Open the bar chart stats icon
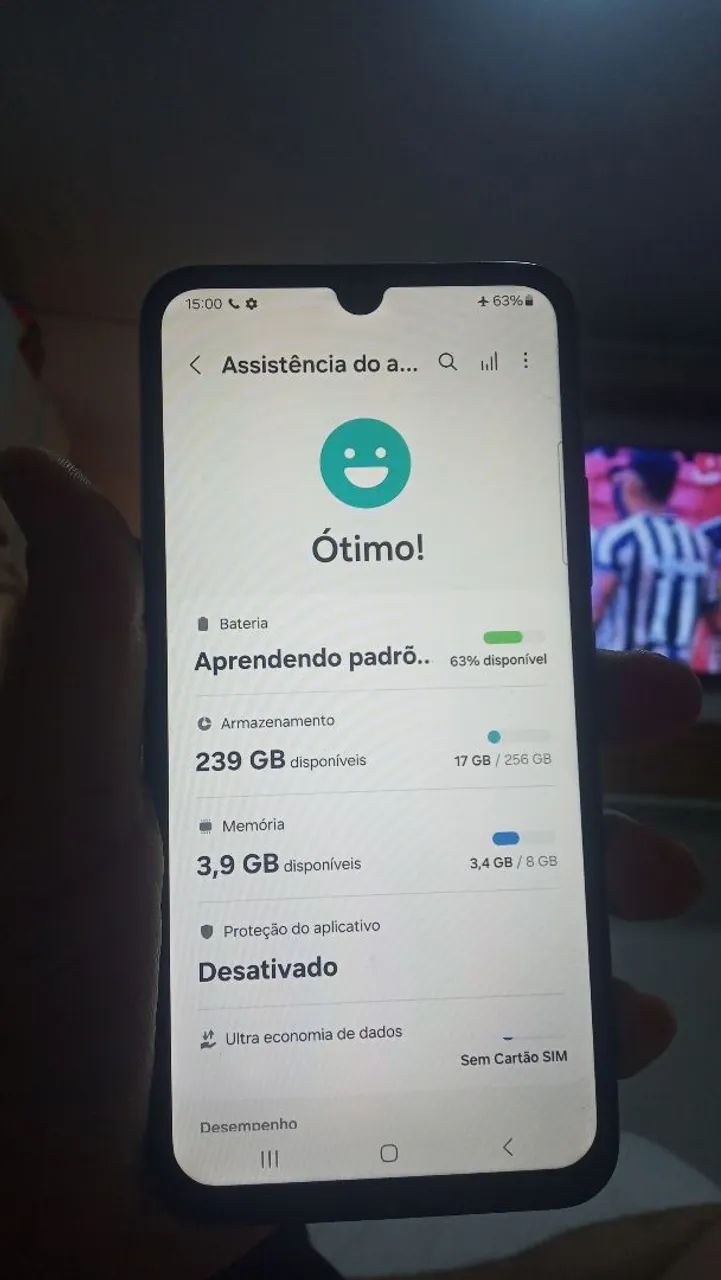Image resolution: width=721 pixels, height=1280 pixels. click(489, 362)
